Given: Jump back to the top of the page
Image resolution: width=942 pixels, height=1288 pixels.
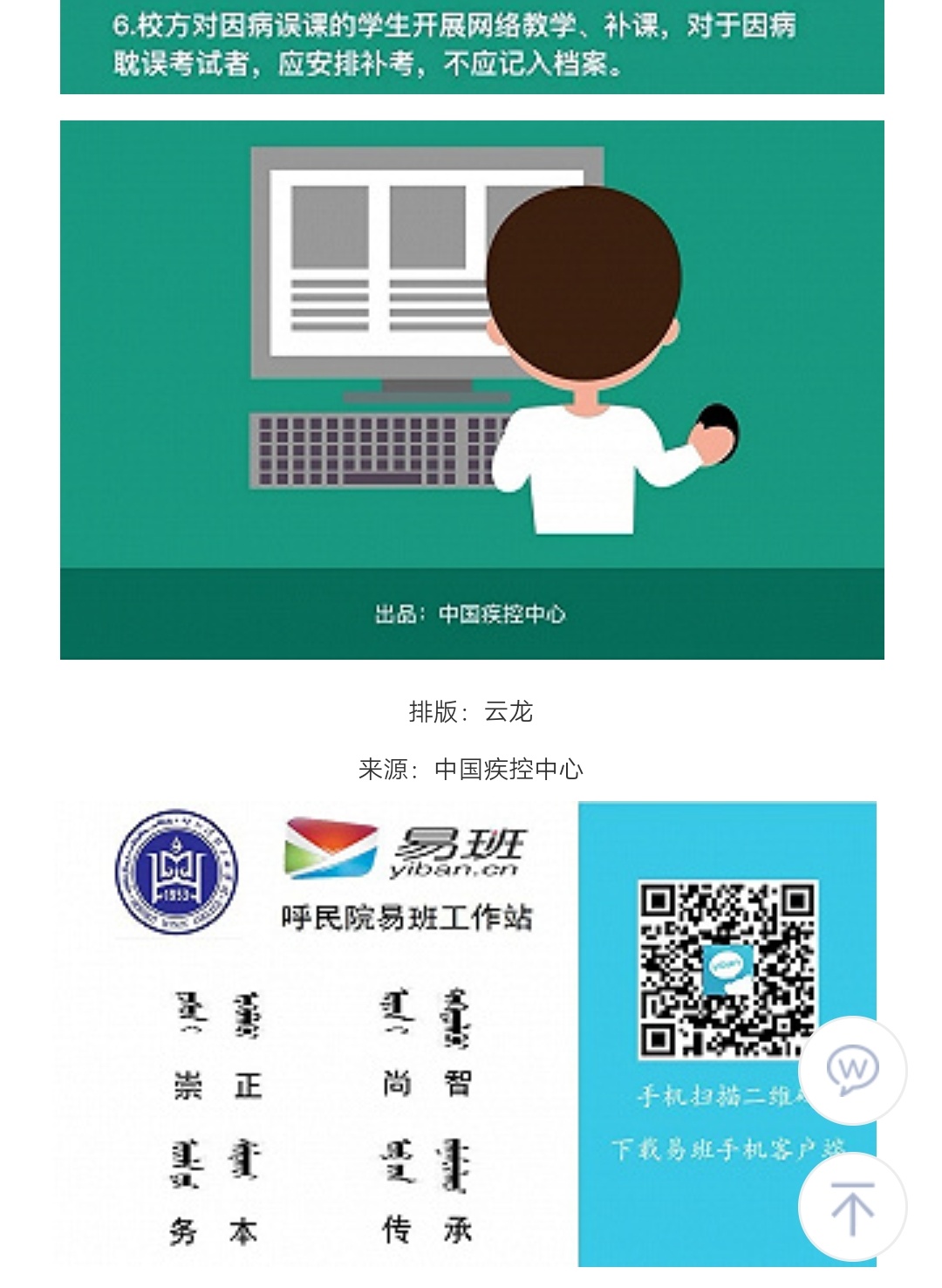Looking at the screenshot, I should point(852,1208).
